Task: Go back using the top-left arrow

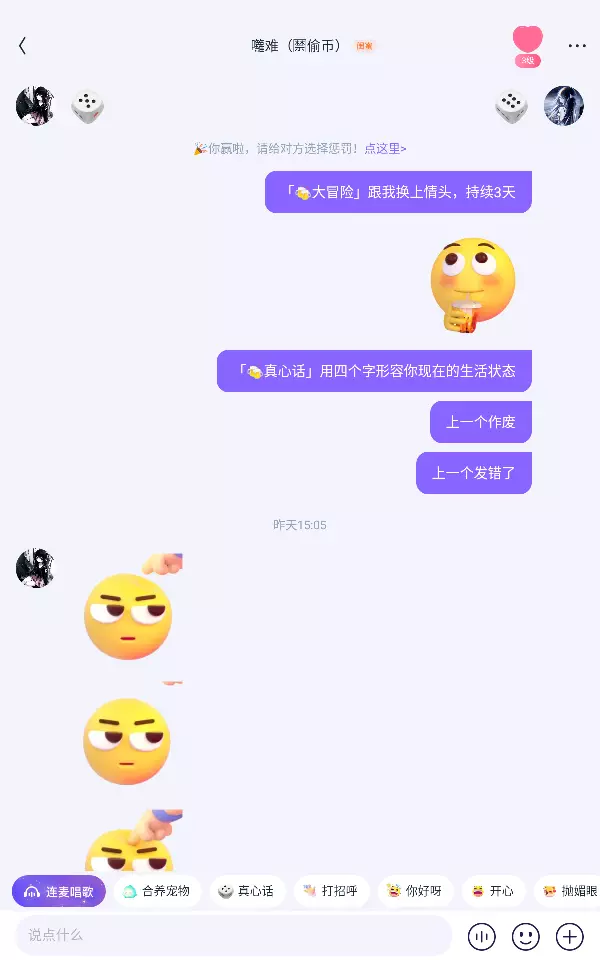Action: tap(23, 45)
